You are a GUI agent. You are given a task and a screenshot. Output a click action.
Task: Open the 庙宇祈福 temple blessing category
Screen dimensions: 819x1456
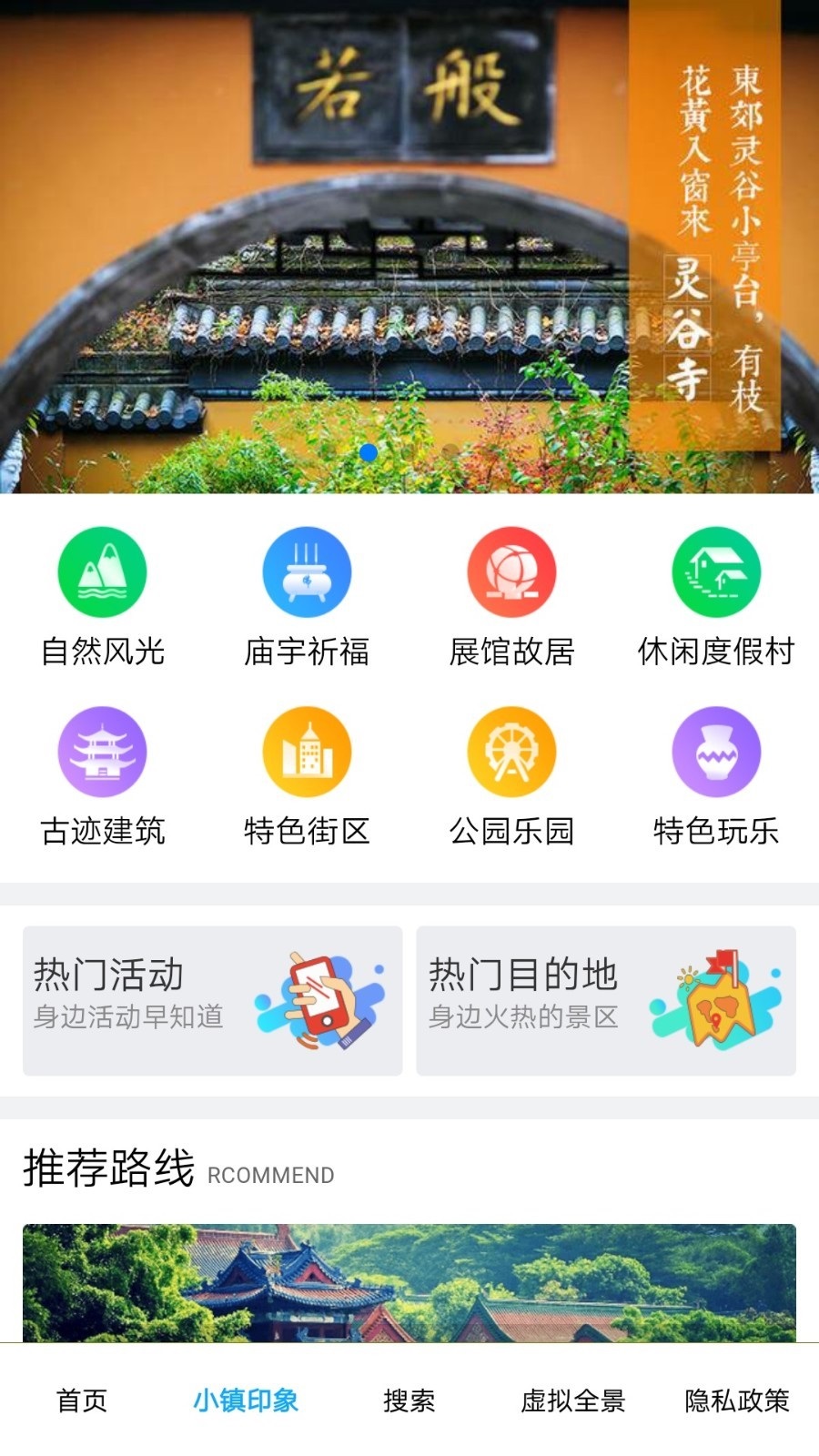pyautogui.click(x=304, y=571)
